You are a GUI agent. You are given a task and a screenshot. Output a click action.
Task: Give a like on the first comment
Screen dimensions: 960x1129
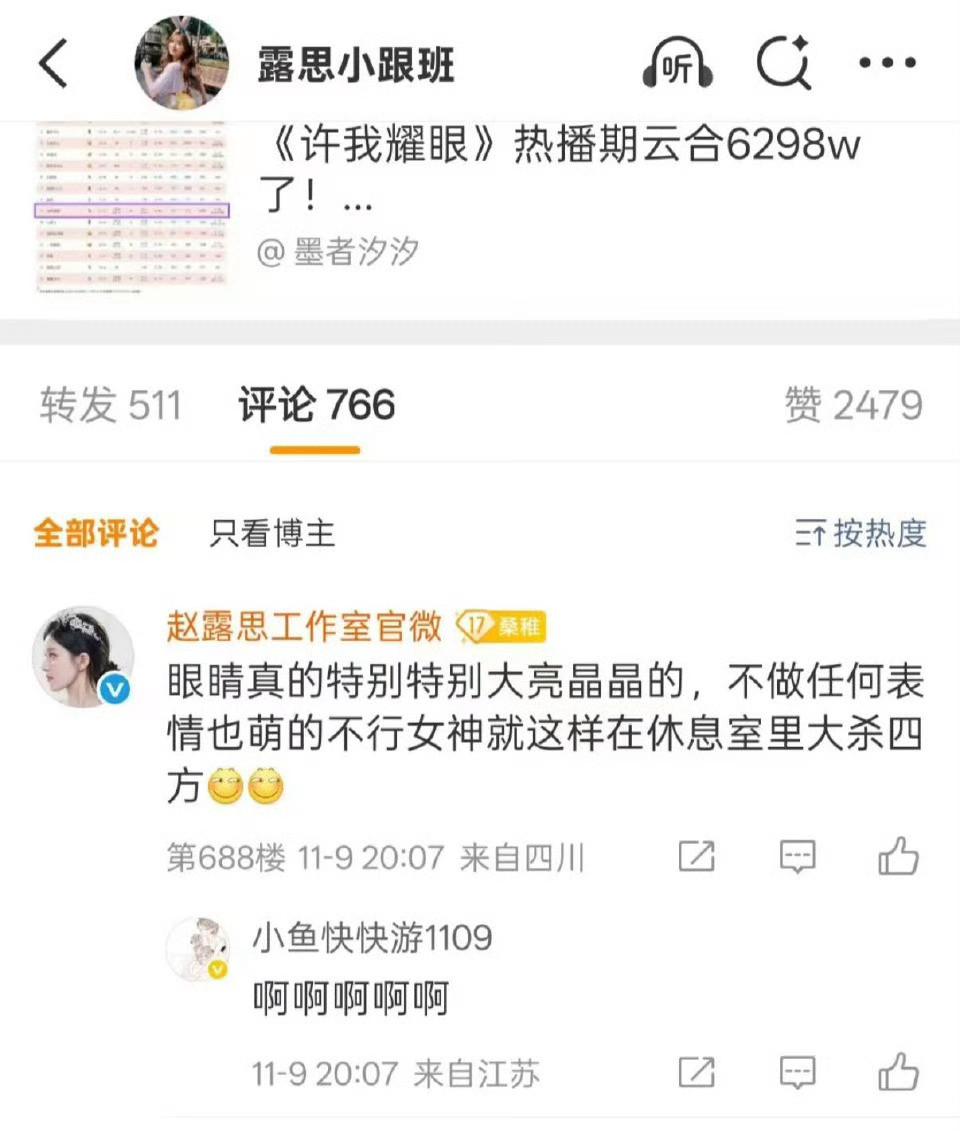click(x=898, y=856)
